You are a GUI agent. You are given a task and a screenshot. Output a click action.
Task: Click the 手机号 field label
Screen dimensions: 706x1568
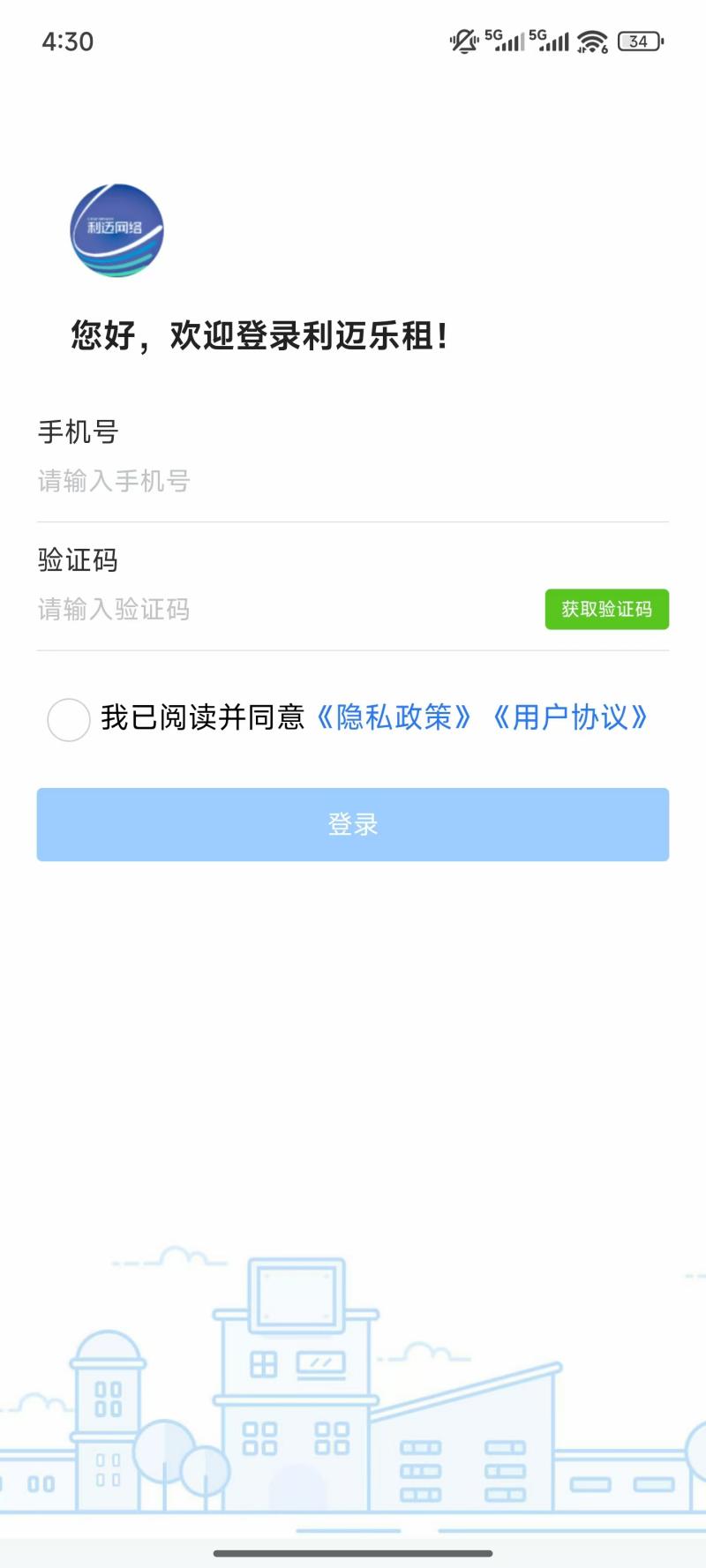[78, 433]
